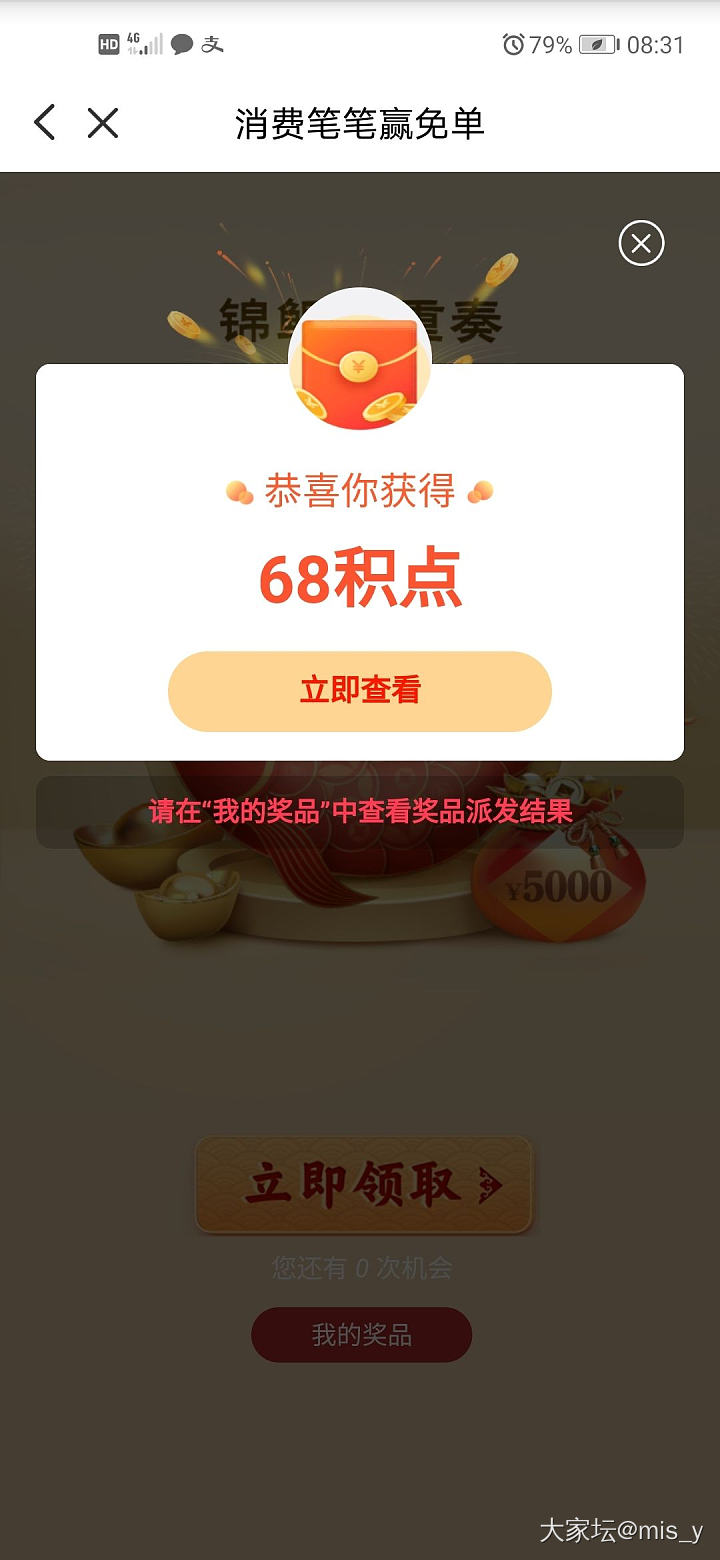The image size is (720, 1560).
Task: Dismiss the reward popup
Action: tap(641, 243)
